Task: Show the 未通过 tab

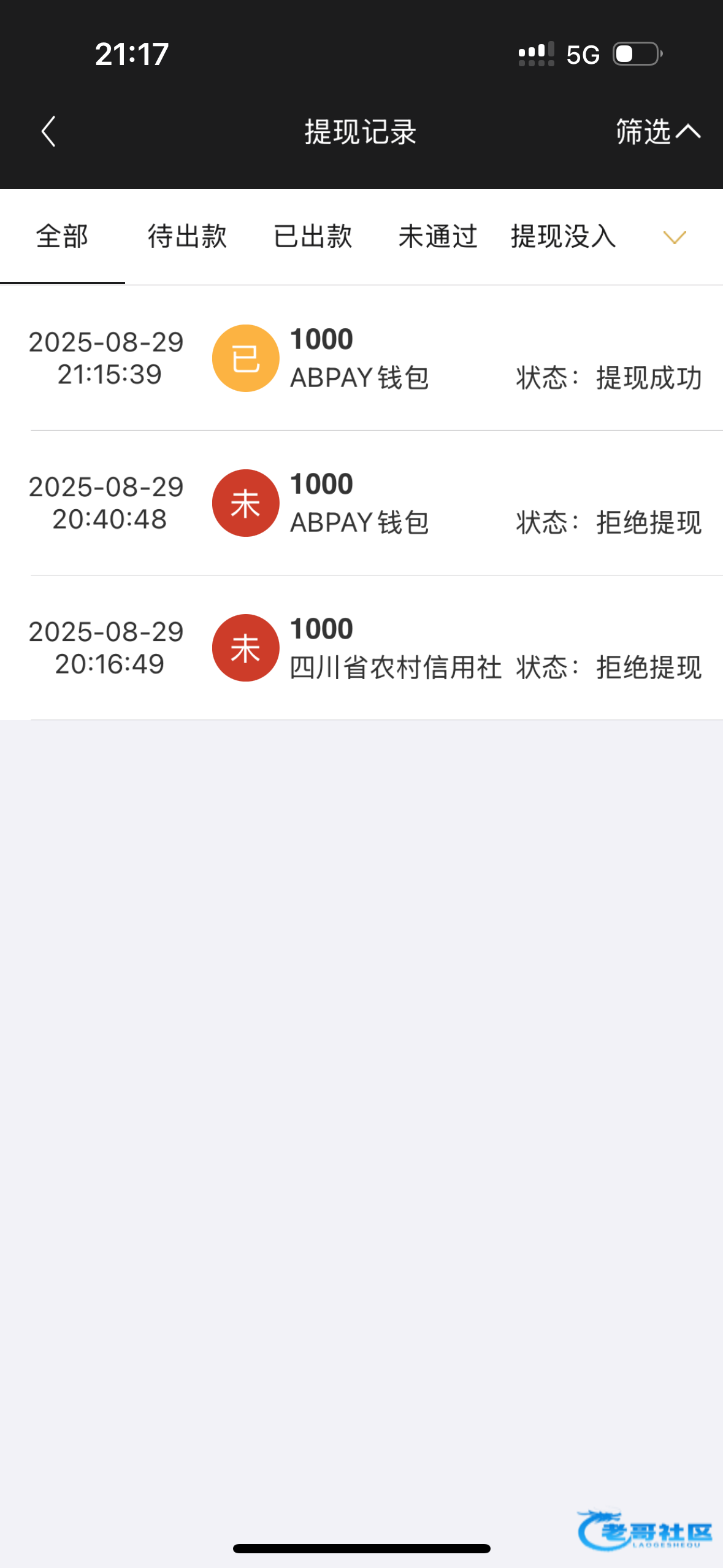Action: [438, 237]
